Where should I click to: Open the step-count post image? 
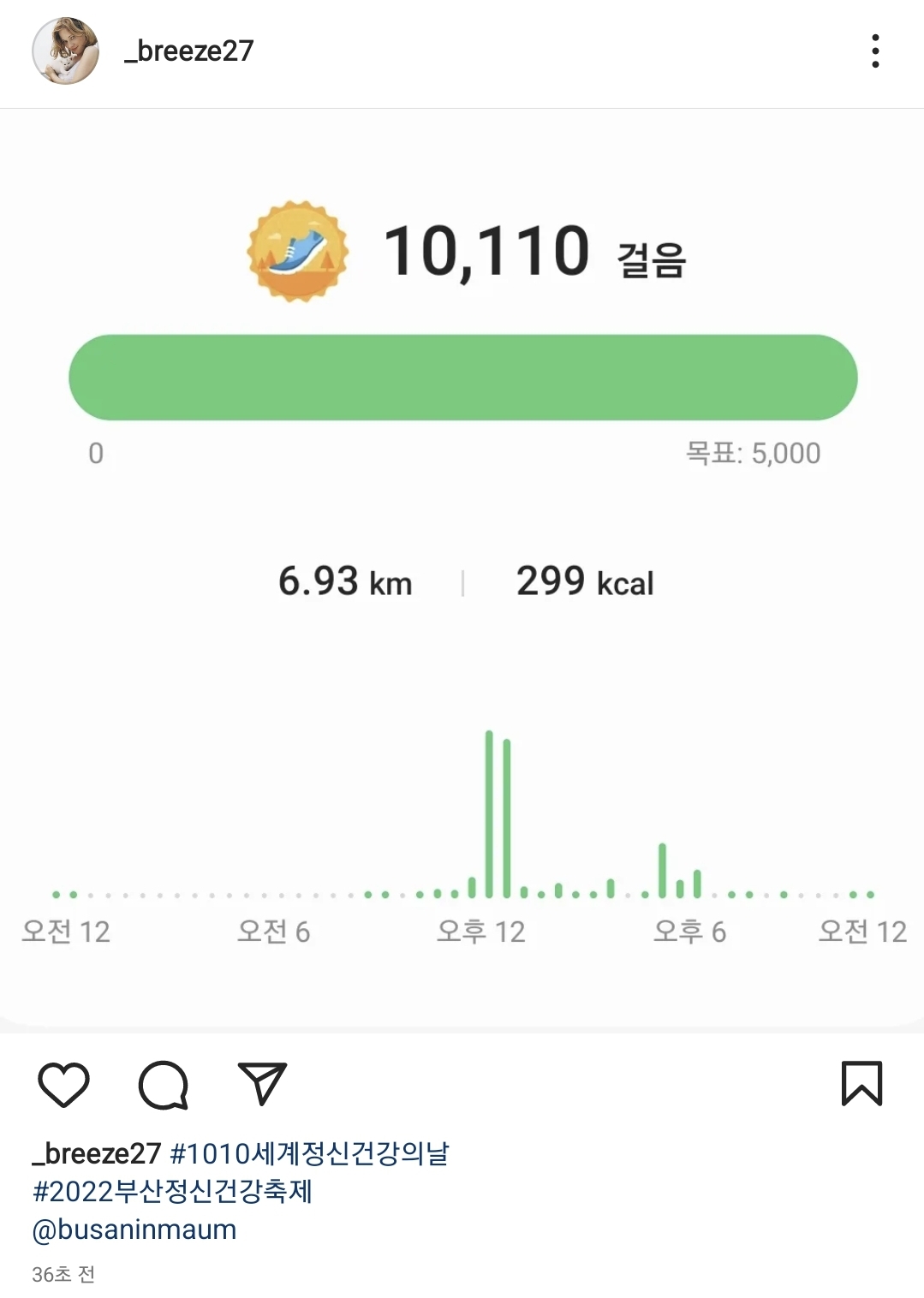point(462,569)
